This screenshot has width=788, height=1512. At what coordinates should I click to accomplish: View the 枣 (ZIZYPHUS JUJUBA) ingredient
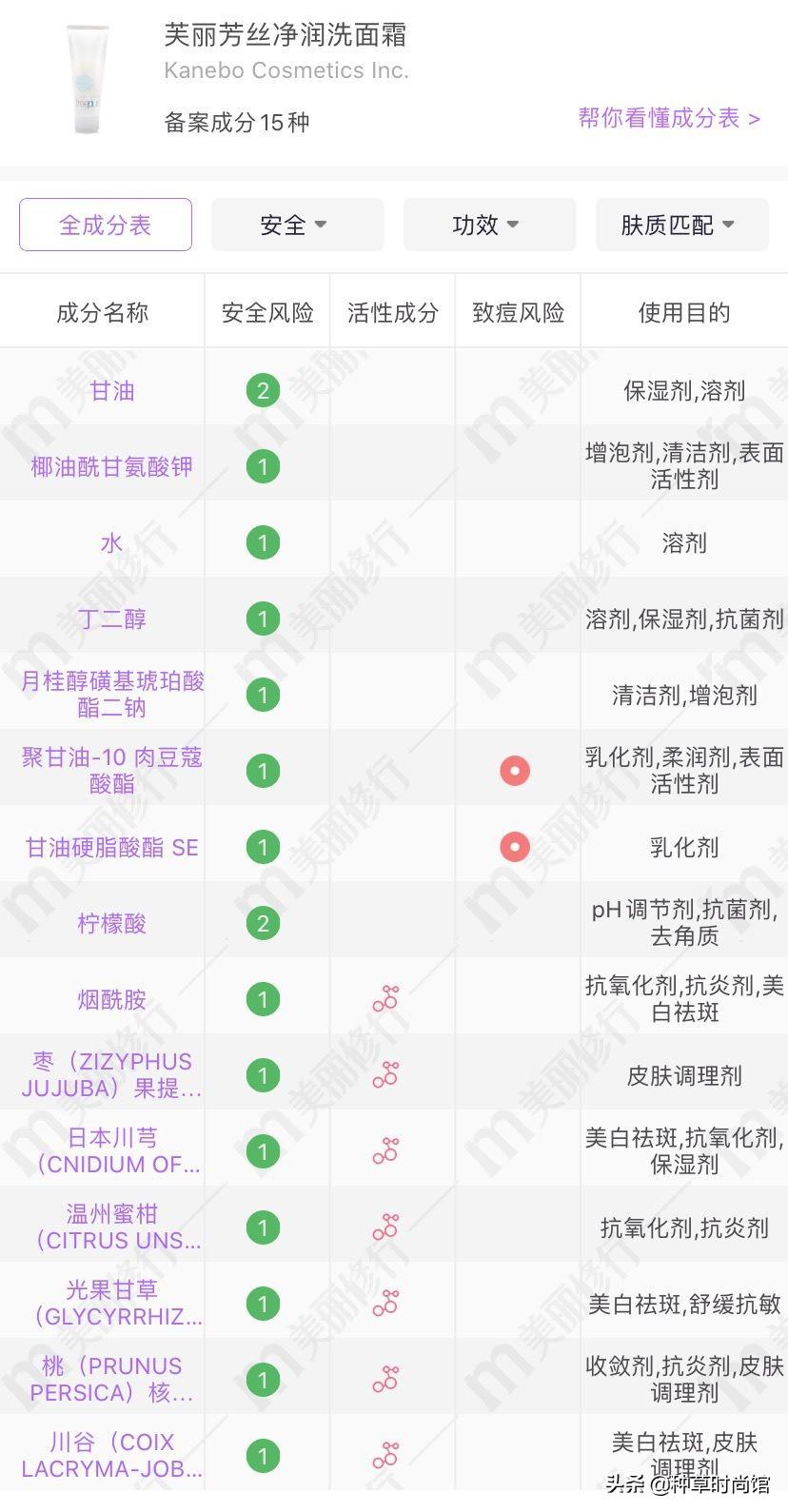tap(111, 1075)
